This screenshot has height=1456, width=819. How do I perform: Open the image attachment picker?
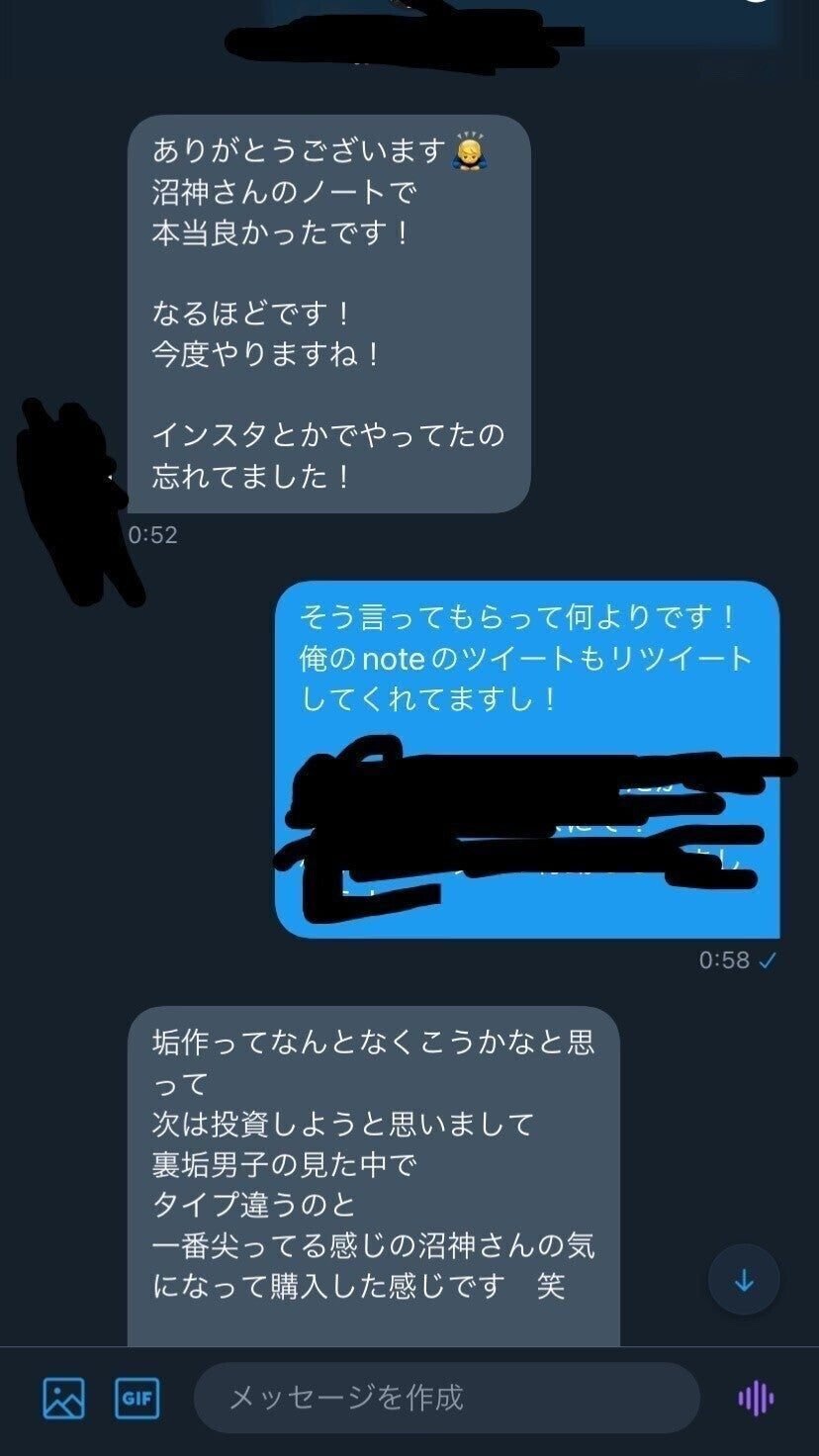[63, 1398]
